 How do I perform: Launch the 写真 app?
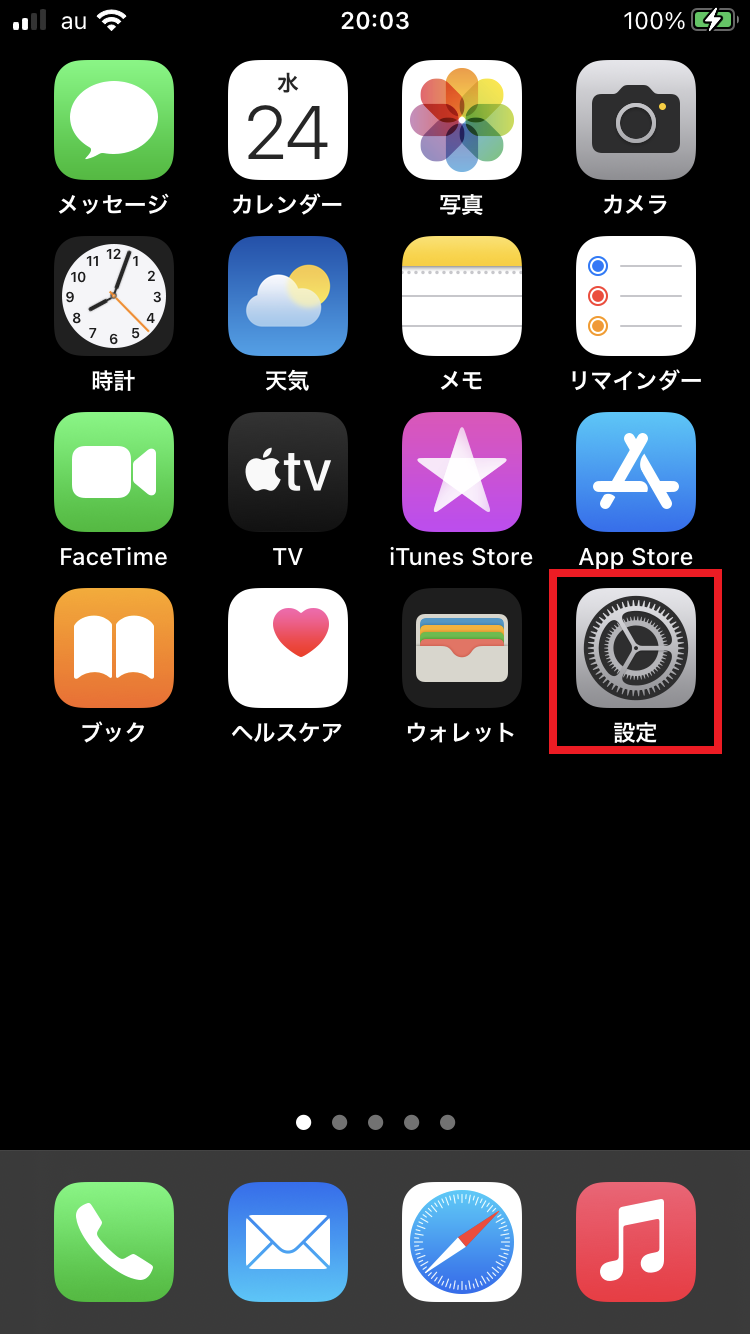462,120
